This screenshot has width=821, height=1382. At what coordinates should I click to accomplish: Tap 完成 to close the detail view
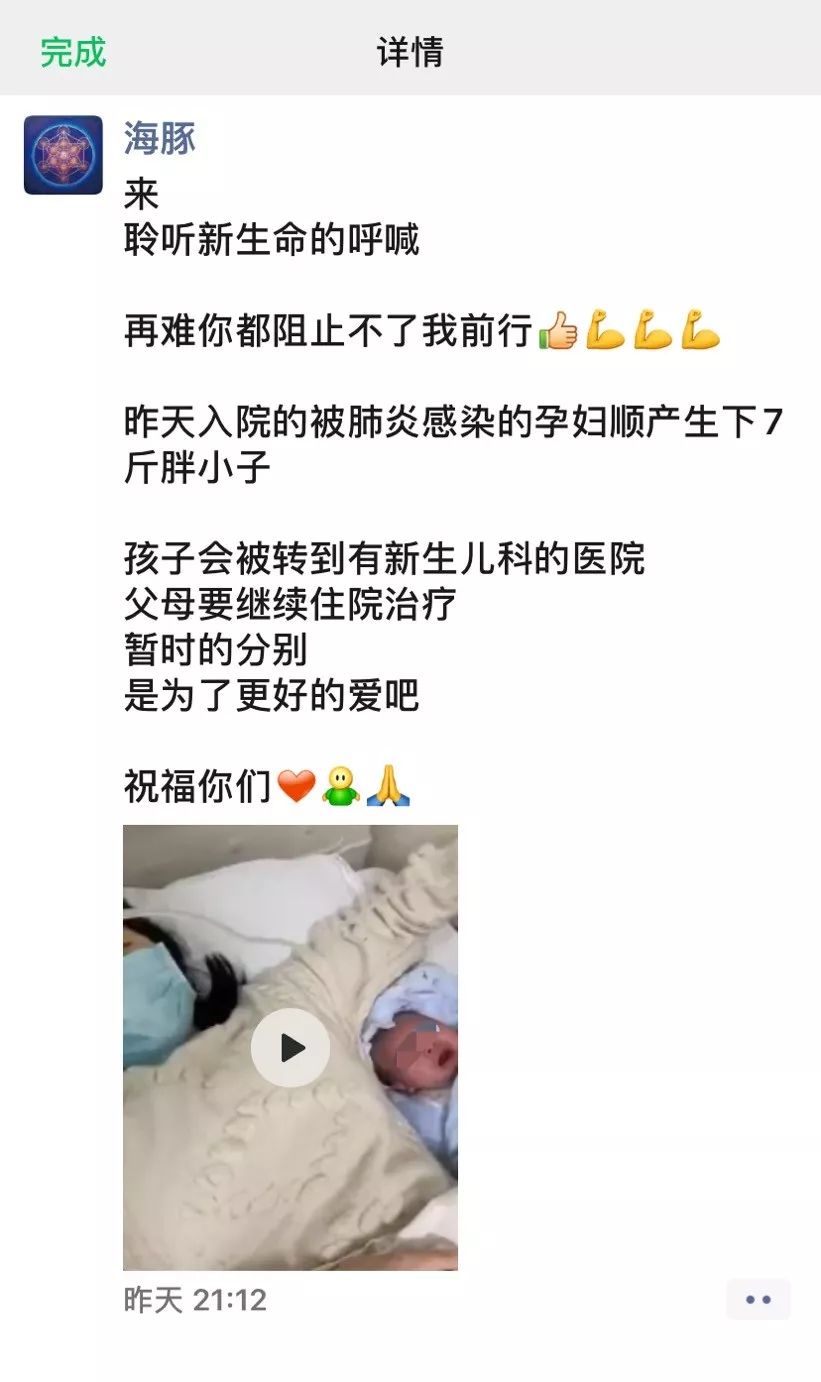point(73,52)
